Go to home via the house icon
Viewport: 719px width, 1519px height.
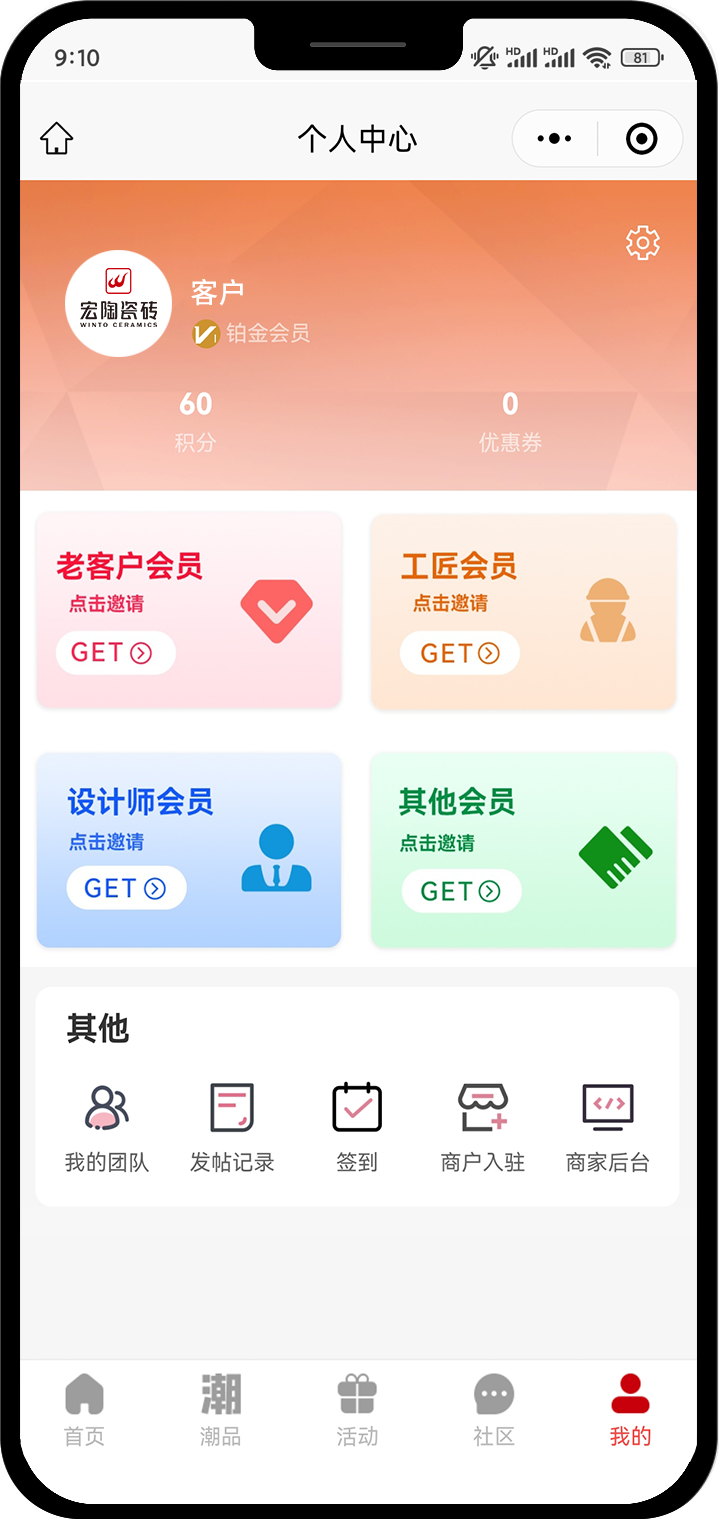57,138
